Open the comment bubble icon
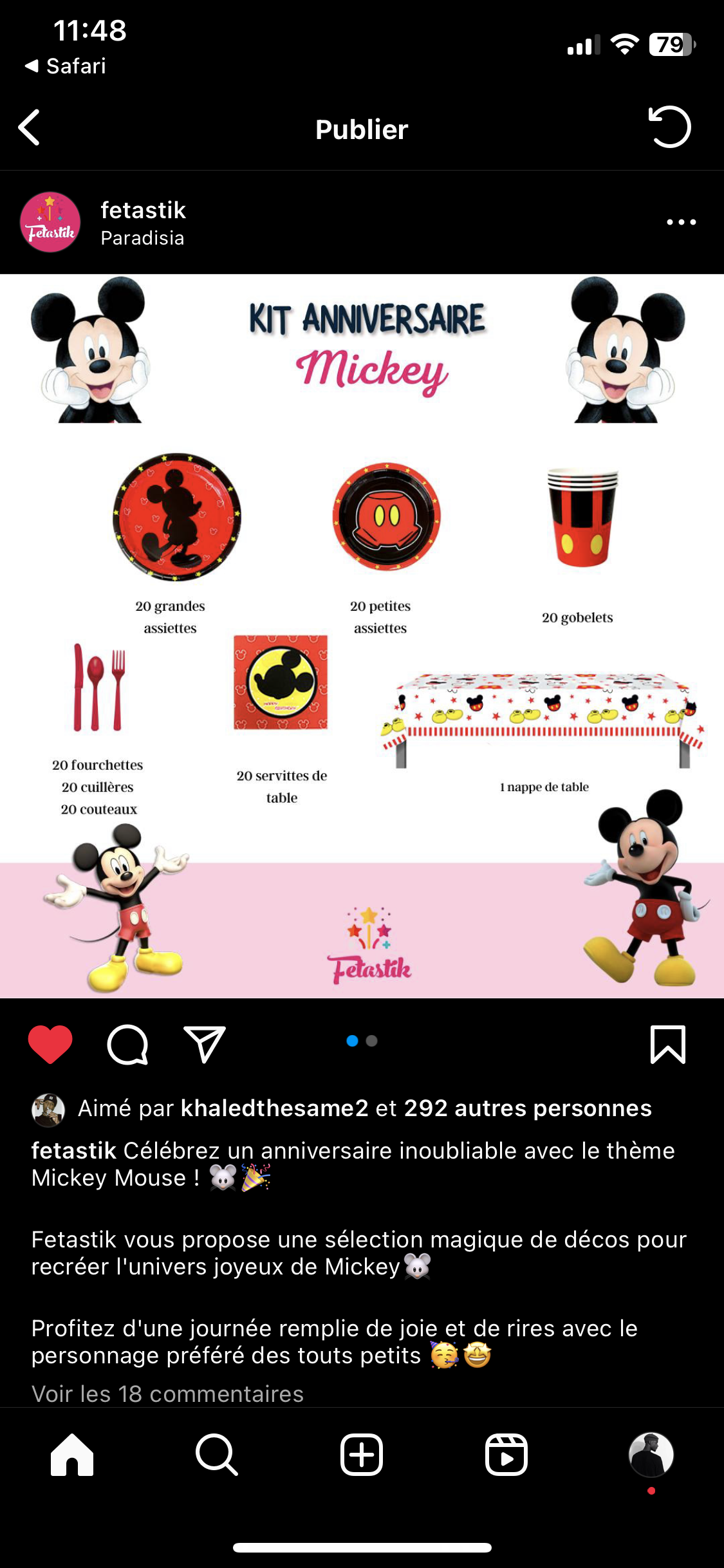 [127, 1044]
